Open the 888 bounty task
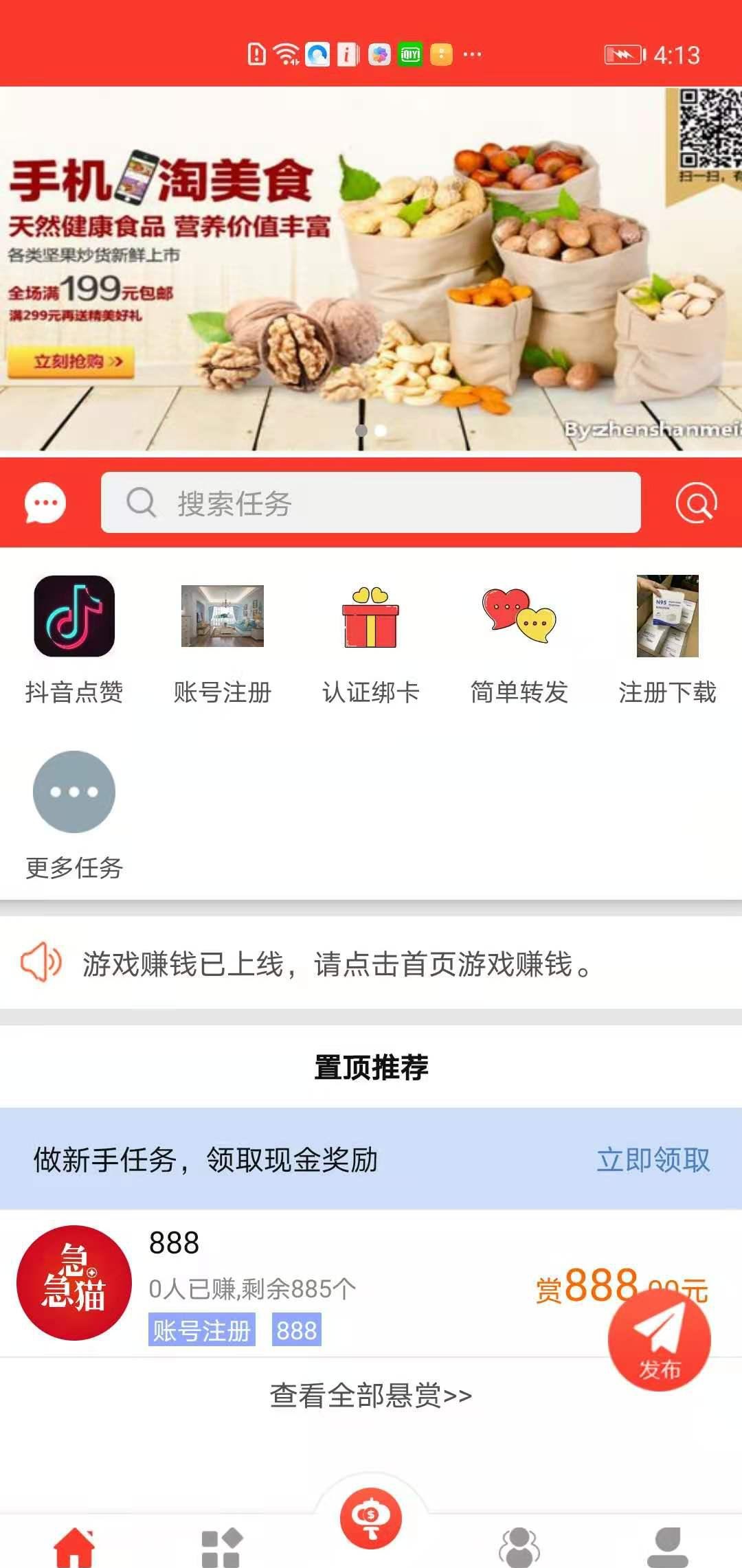Viewport: 742px width, 1568px height. (309, 1283)
